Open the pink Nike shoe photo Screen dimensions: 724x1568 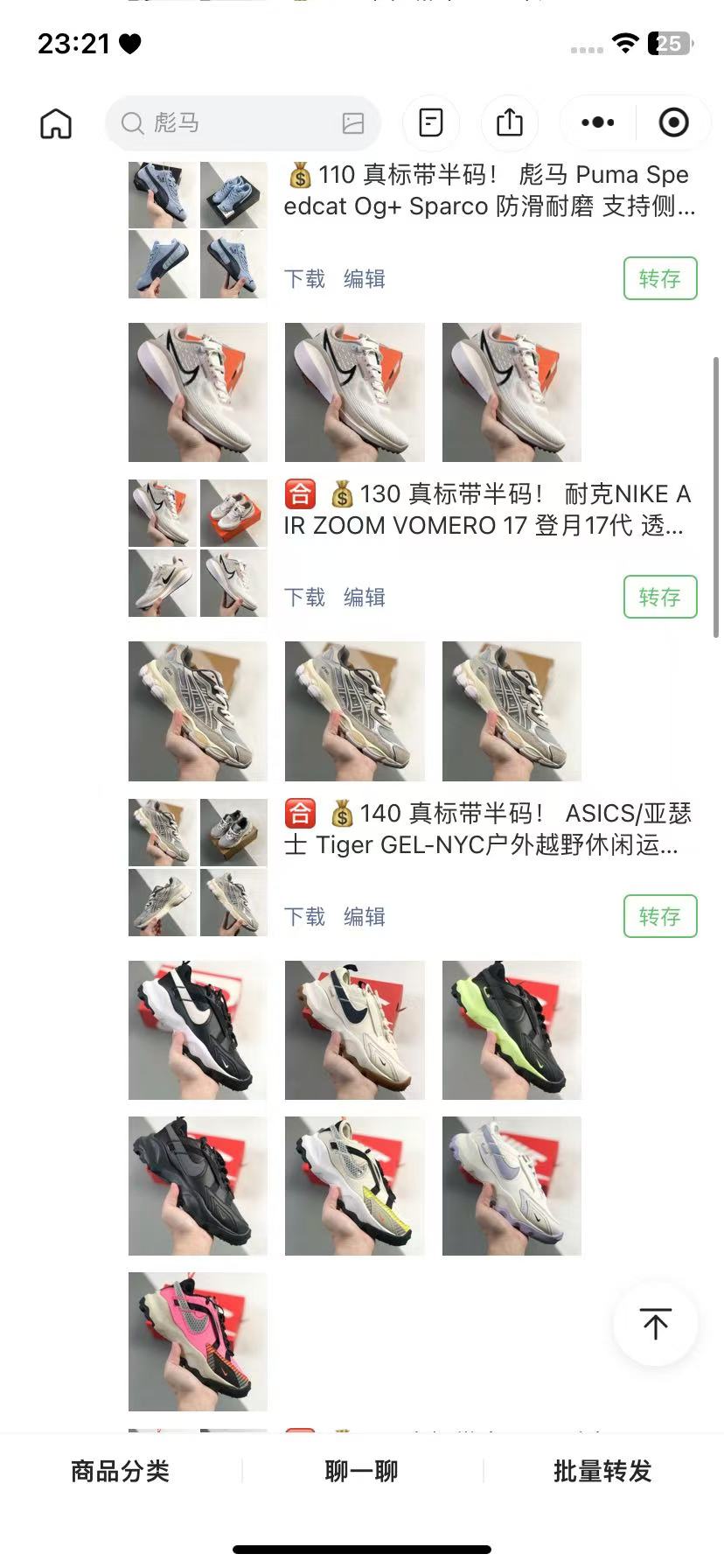pyautogui.click(x=198, y=1341)
